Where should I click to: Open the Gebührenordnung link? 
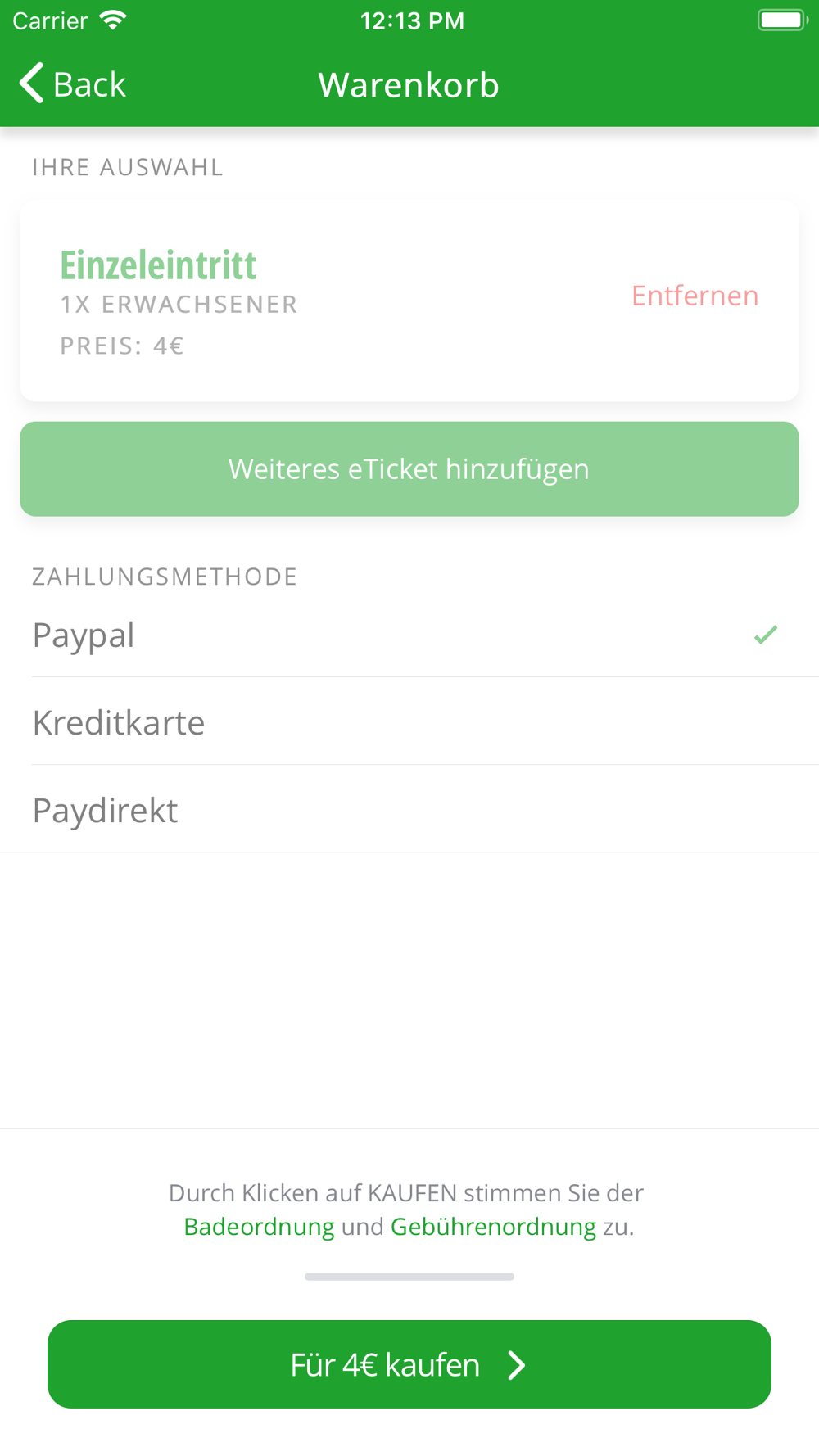pyautogui.click(x=493, y=1227)
